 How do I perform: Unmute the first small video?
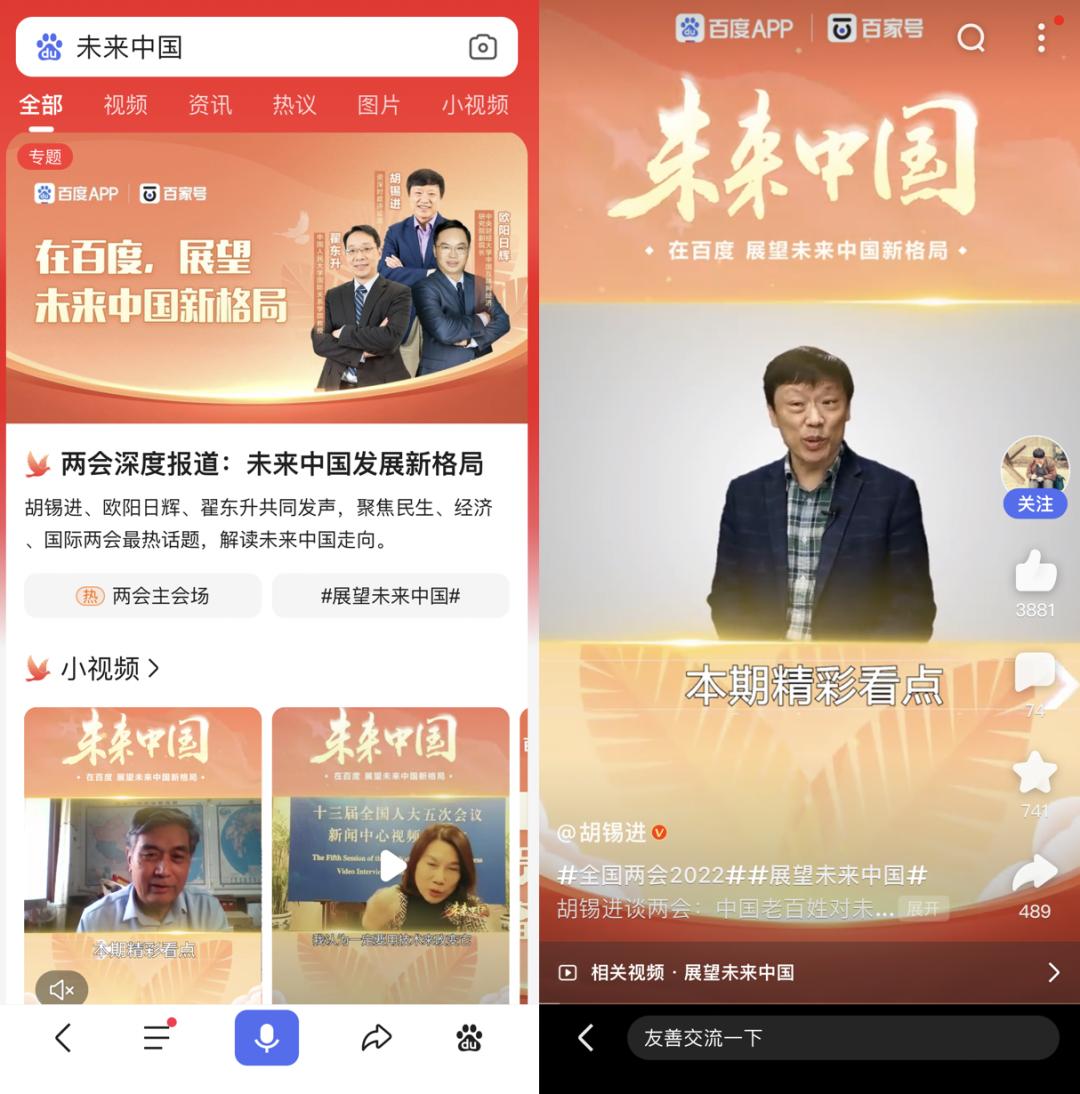pyautogui.click(x=62, y=989)
